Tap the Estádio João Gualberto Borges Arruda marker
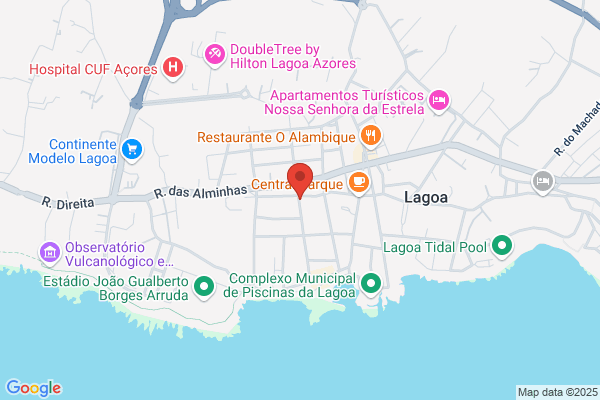 click(x=204, y=287)
